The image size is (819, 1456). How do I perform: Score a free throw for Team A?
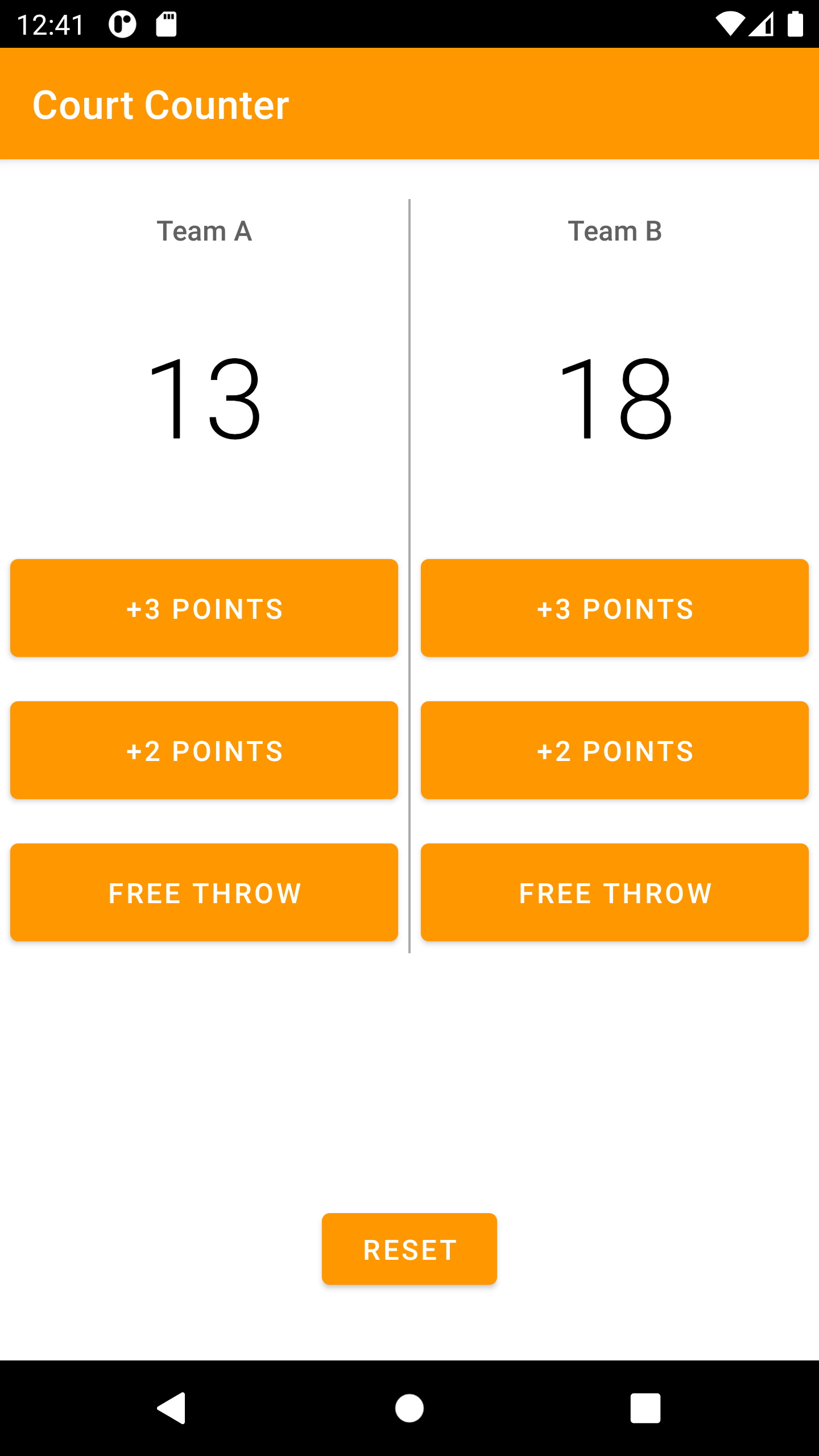(x=204, y=892)
